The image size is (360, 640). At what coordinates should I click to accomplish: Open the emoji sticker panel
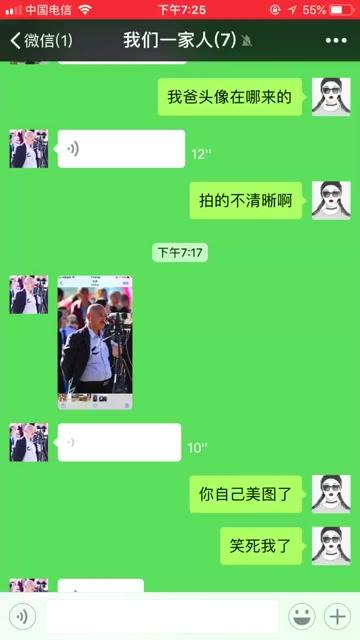pos(302,616)
